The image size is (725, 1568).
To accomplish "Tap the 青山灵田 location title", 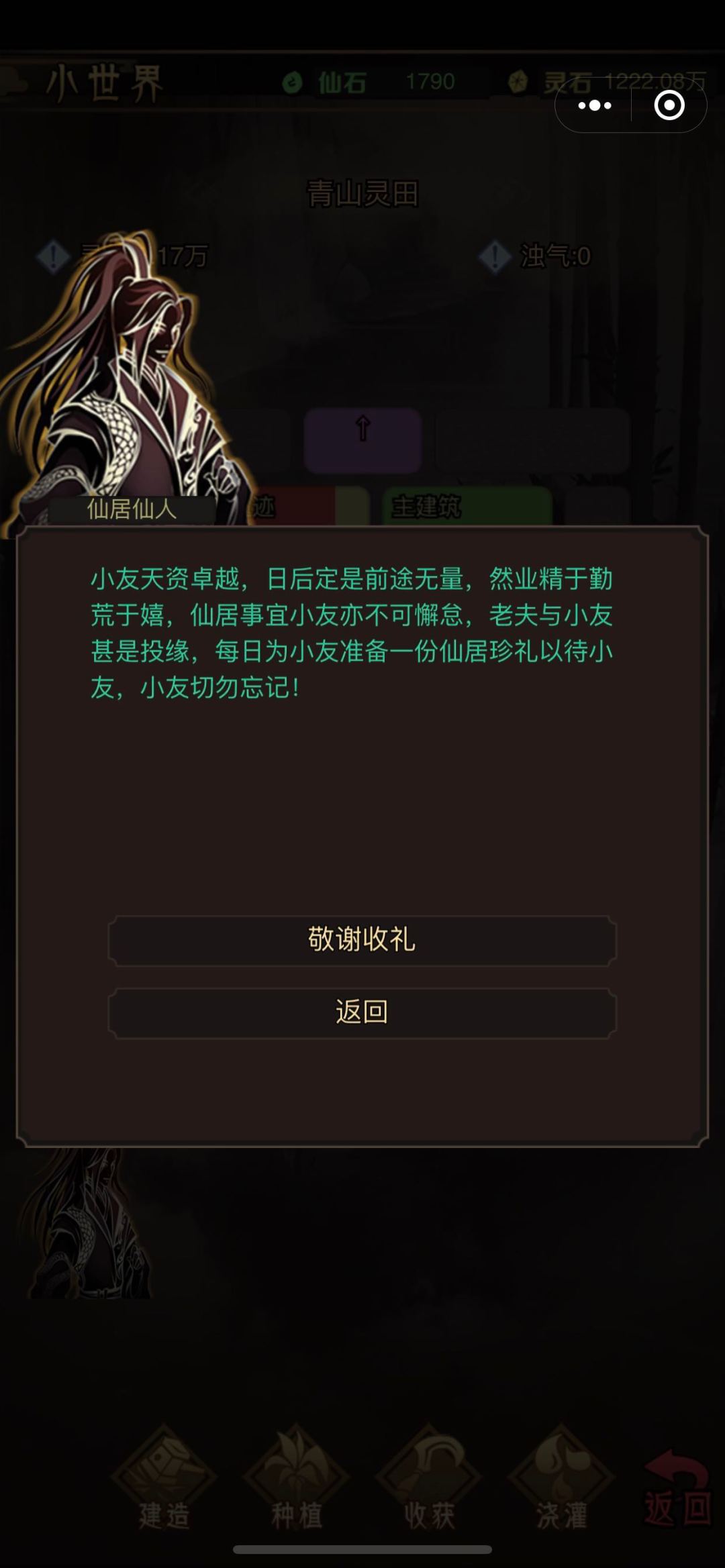I will pyautogui.click(x=362, y=192).
